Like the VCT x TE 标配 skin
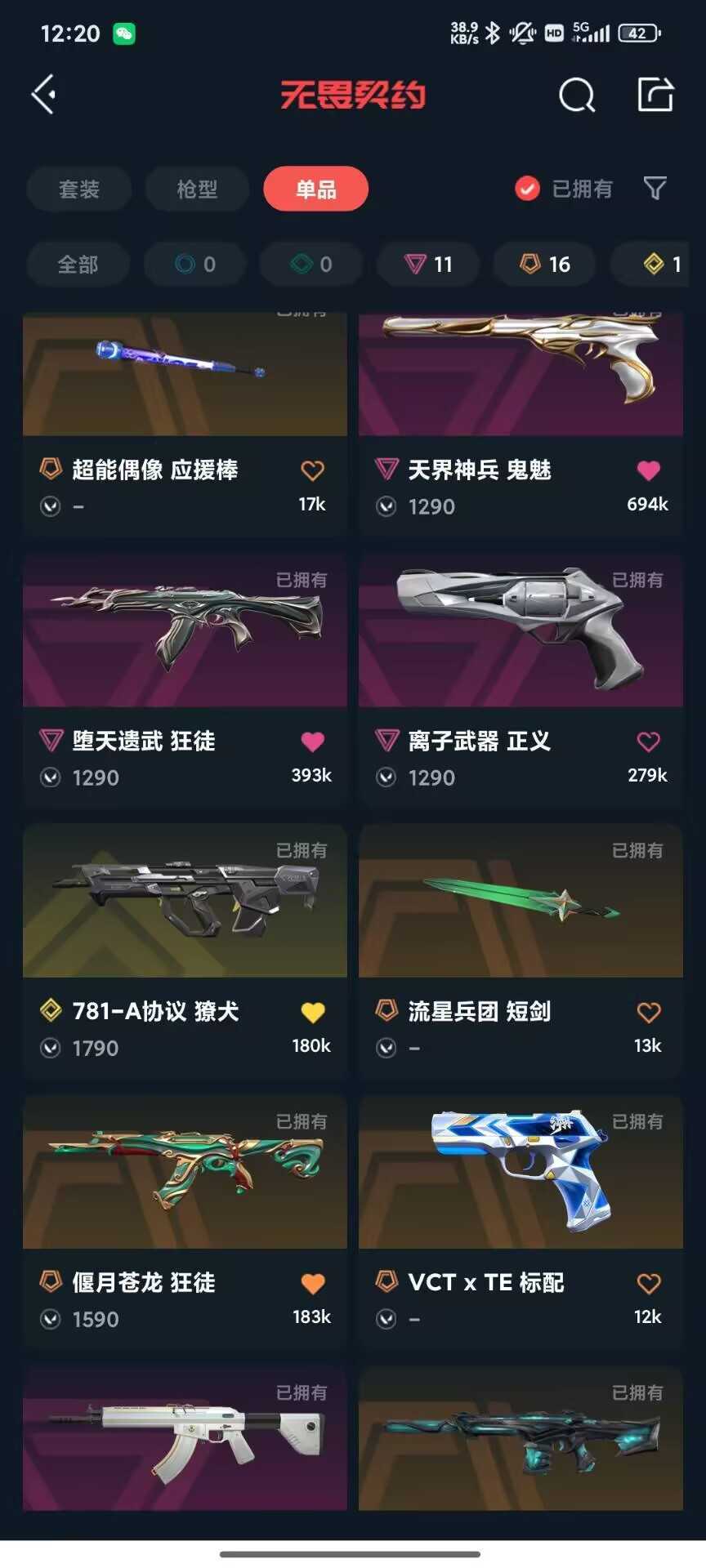706x1568 pixels. point(648,1284)
